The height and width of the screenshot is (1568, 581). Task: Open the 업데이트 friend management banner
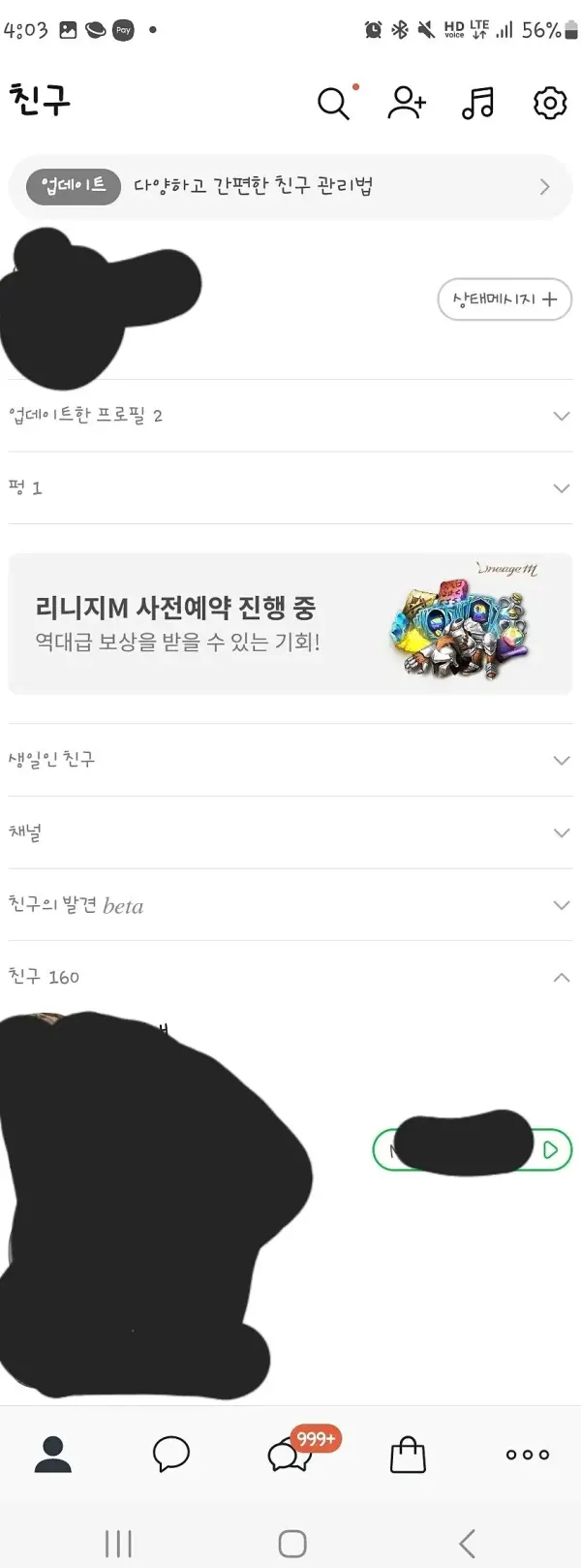pos(290,186)
